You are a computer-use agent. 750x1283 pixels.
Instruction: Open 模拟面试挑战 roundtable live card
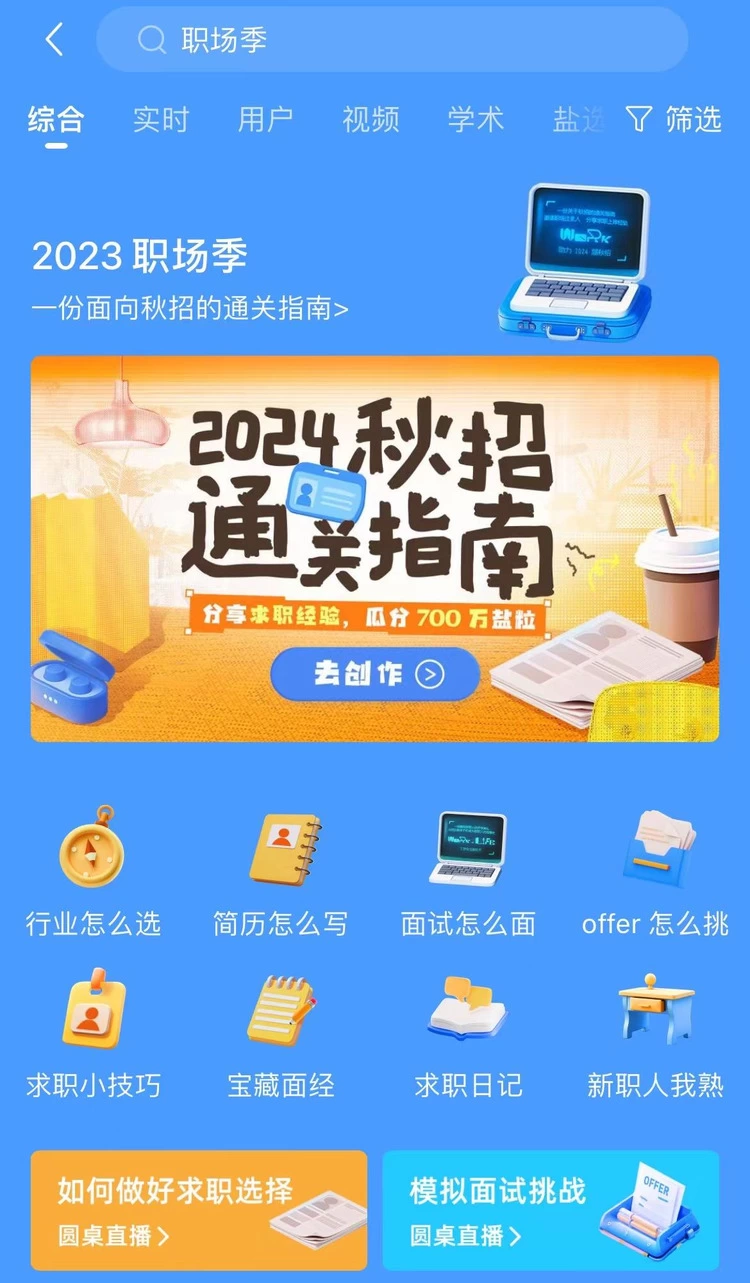[550, 1210]
